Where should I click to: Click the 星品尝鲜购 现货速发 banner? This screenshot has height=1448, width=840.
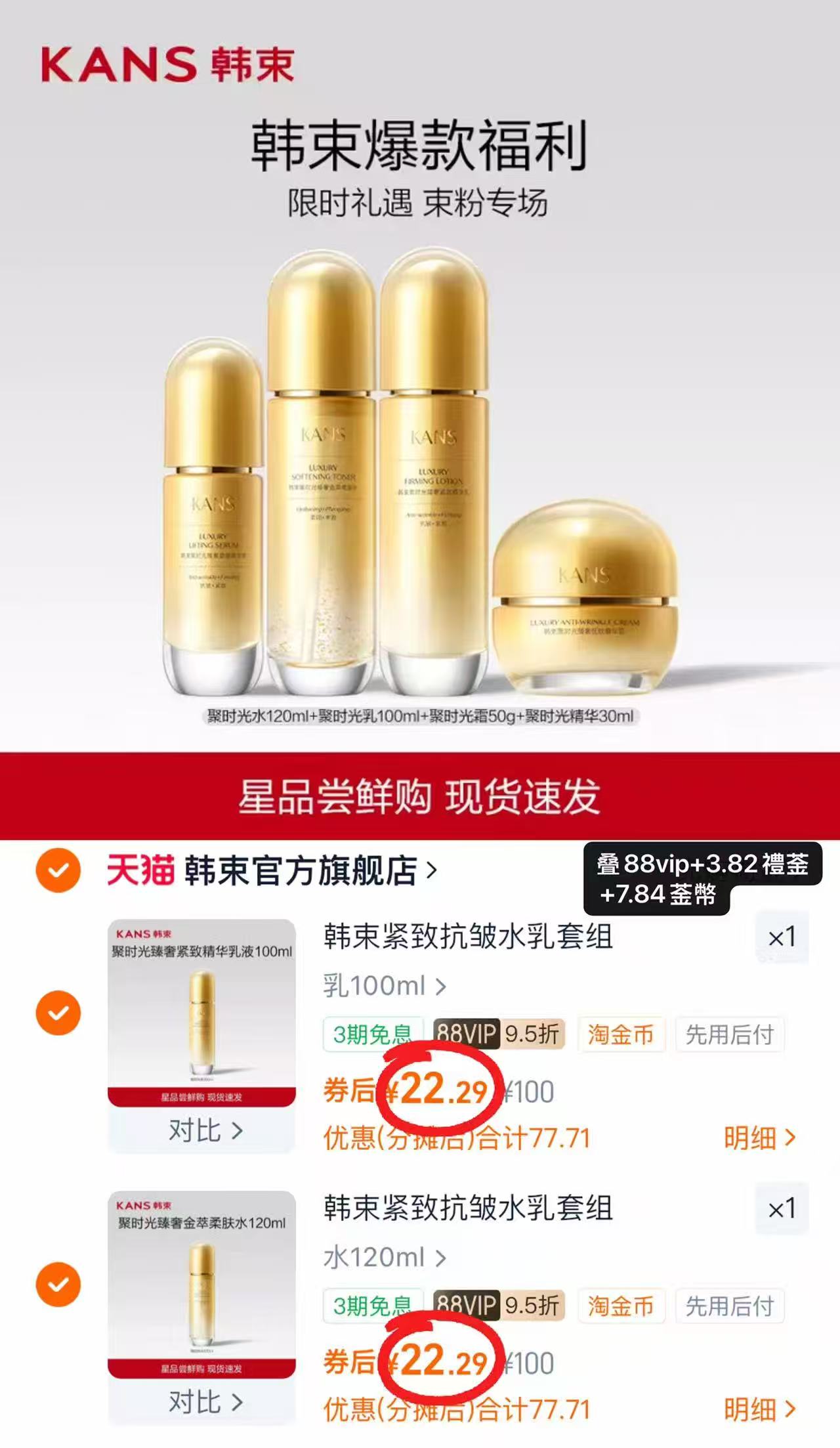tap(420, 799)
